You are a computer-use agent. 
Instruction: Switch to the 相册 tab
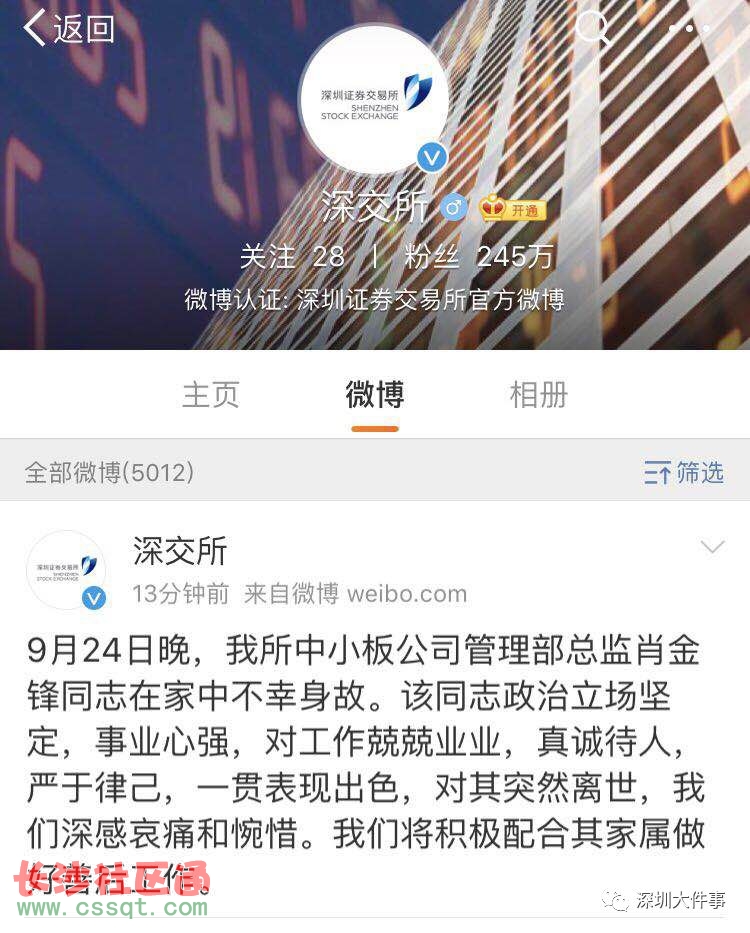(x=538, y=395)
